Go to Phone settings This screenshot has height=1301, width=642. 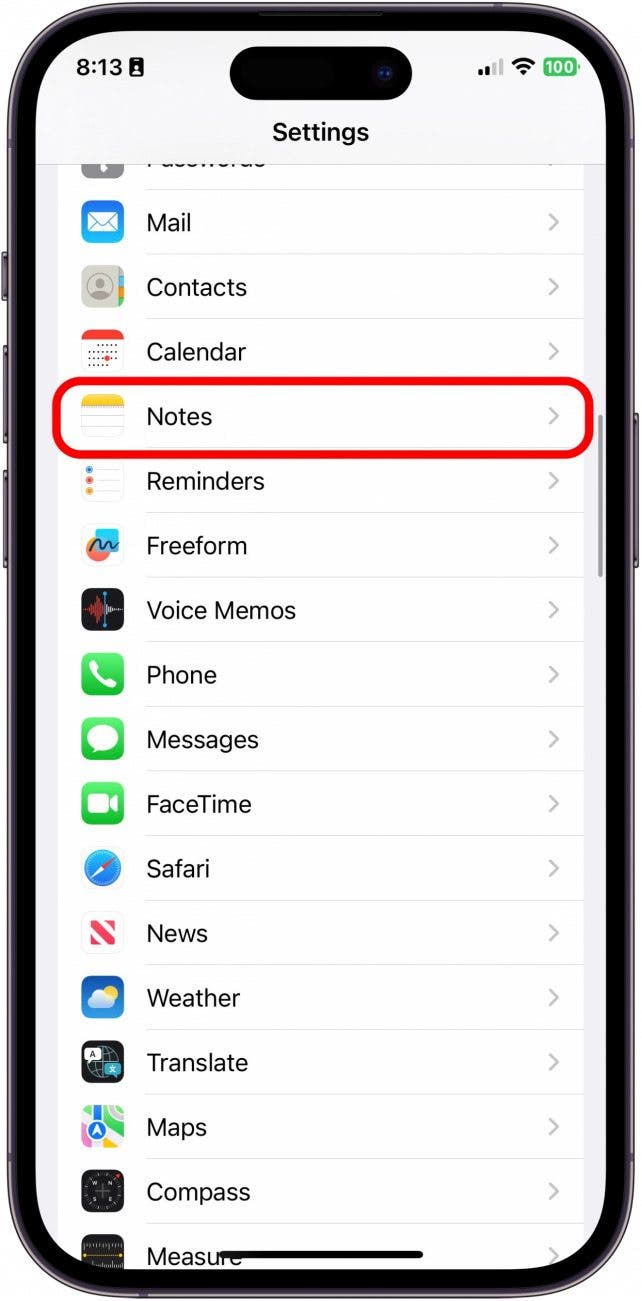coord(320,675)
